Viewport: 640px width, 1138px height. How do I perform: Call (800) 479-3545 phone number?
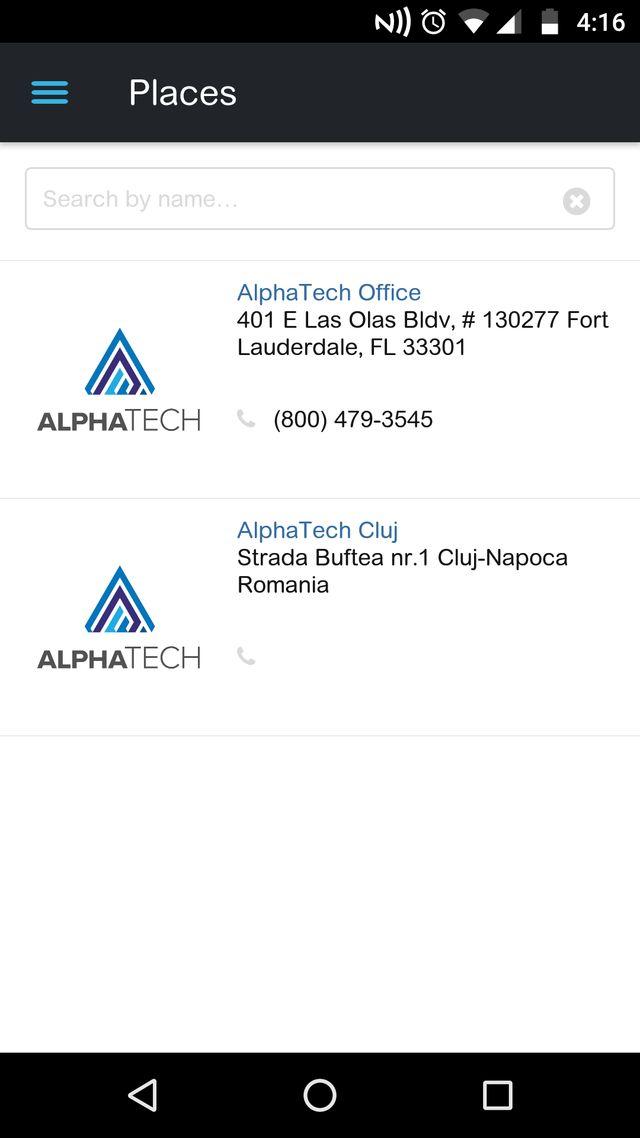coord(352,419)
